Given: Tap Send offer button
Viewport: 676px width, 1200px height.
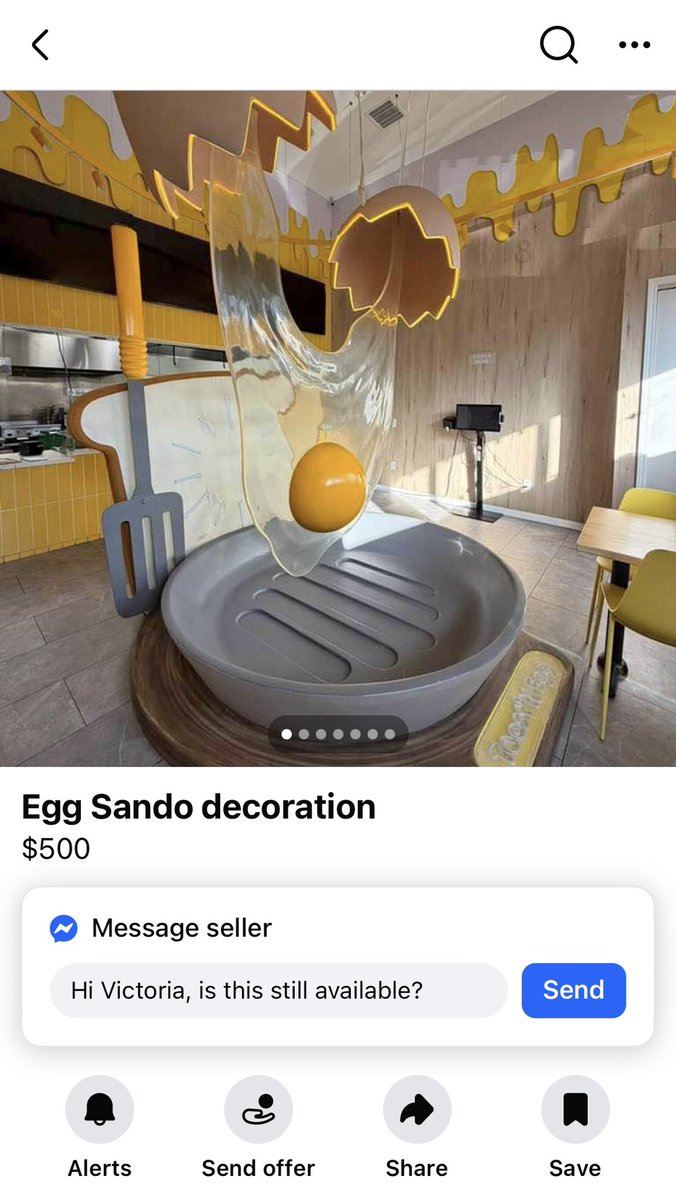Looking at the screenshot, I should 258,1109.
